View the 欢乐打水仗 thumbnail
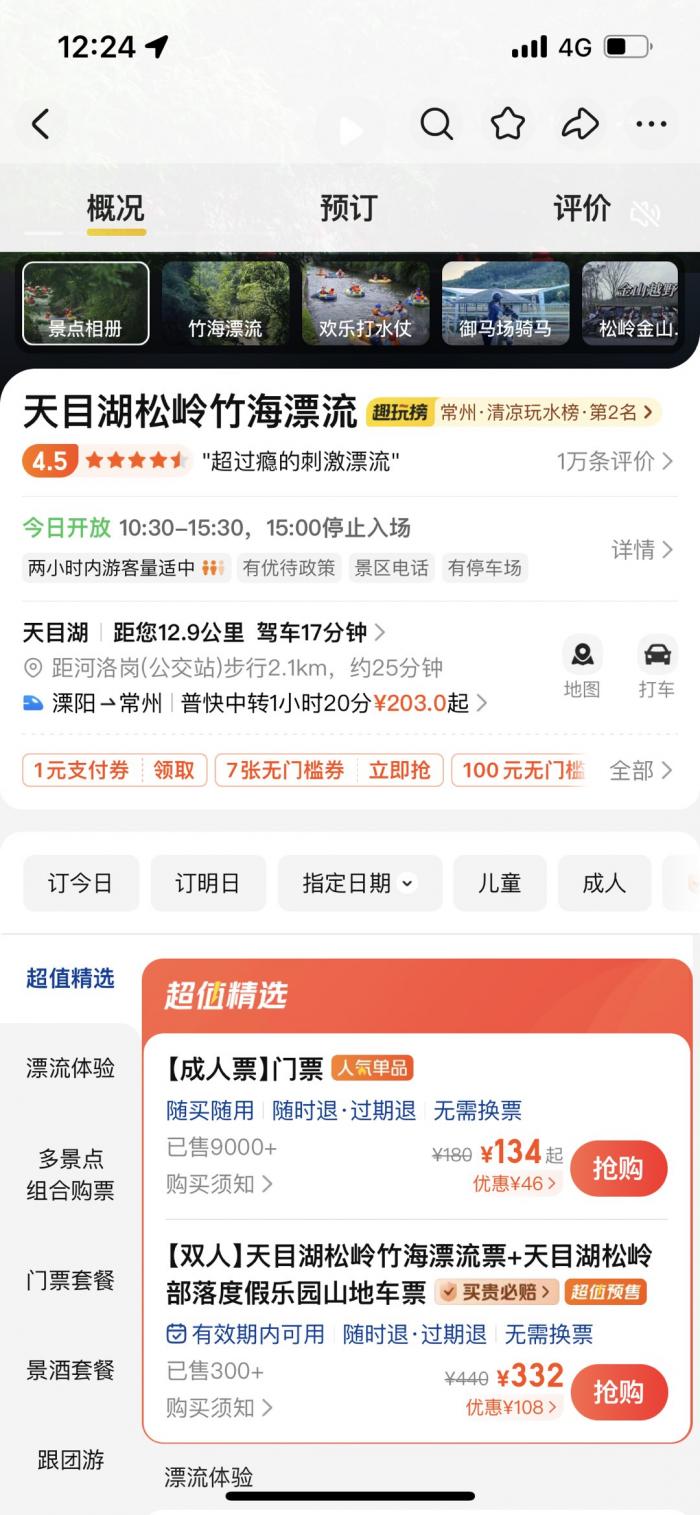The image size is (700, 1515). point(365,303)
